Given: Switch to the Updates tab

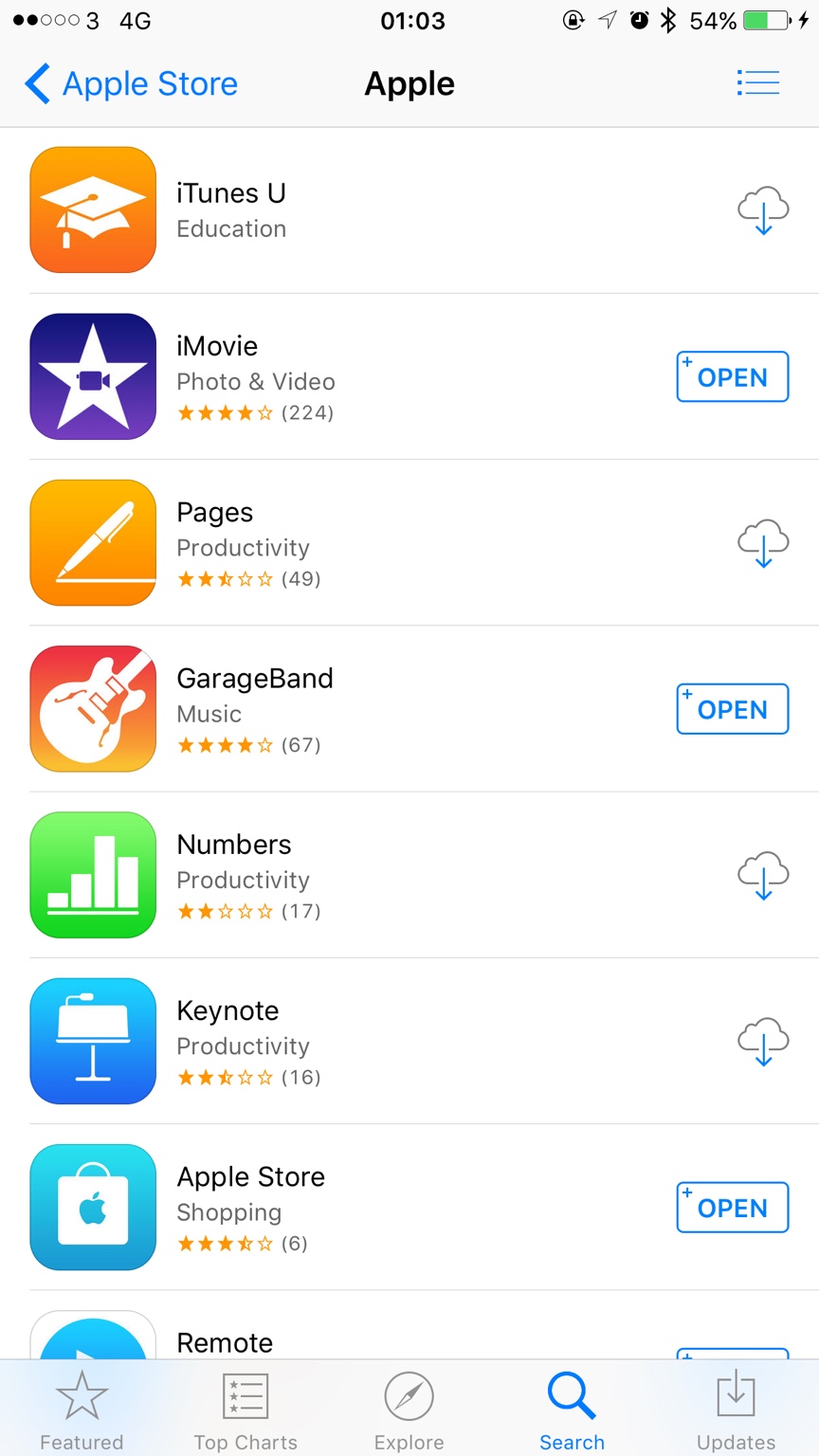Looking at the screenshot, I should (x=737, y=1410).
